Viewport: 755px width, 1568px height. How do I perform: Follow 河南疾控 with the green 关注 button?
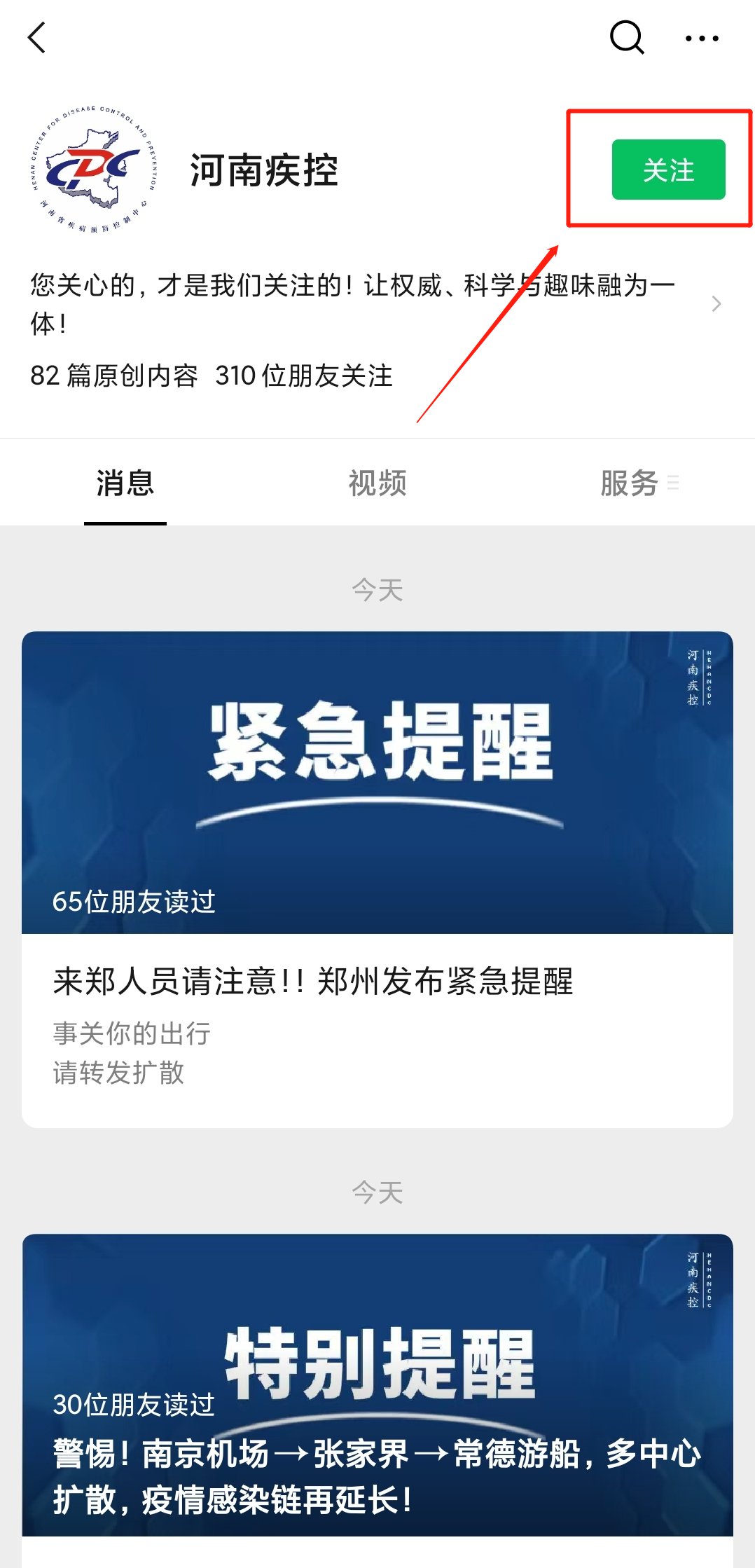coord(668,170)
